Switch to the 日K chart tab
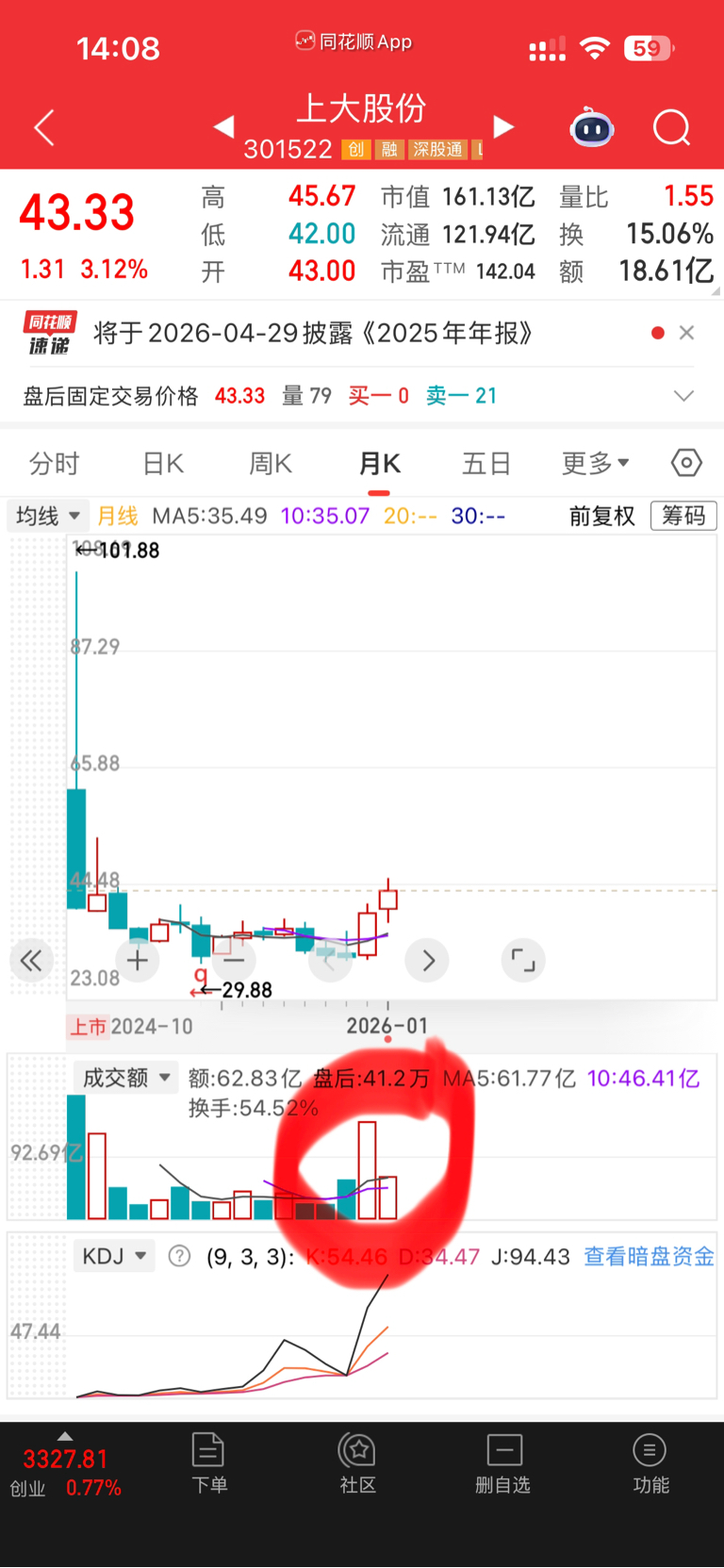Viewport: 724px width, 1568px height. coord(163,463)
